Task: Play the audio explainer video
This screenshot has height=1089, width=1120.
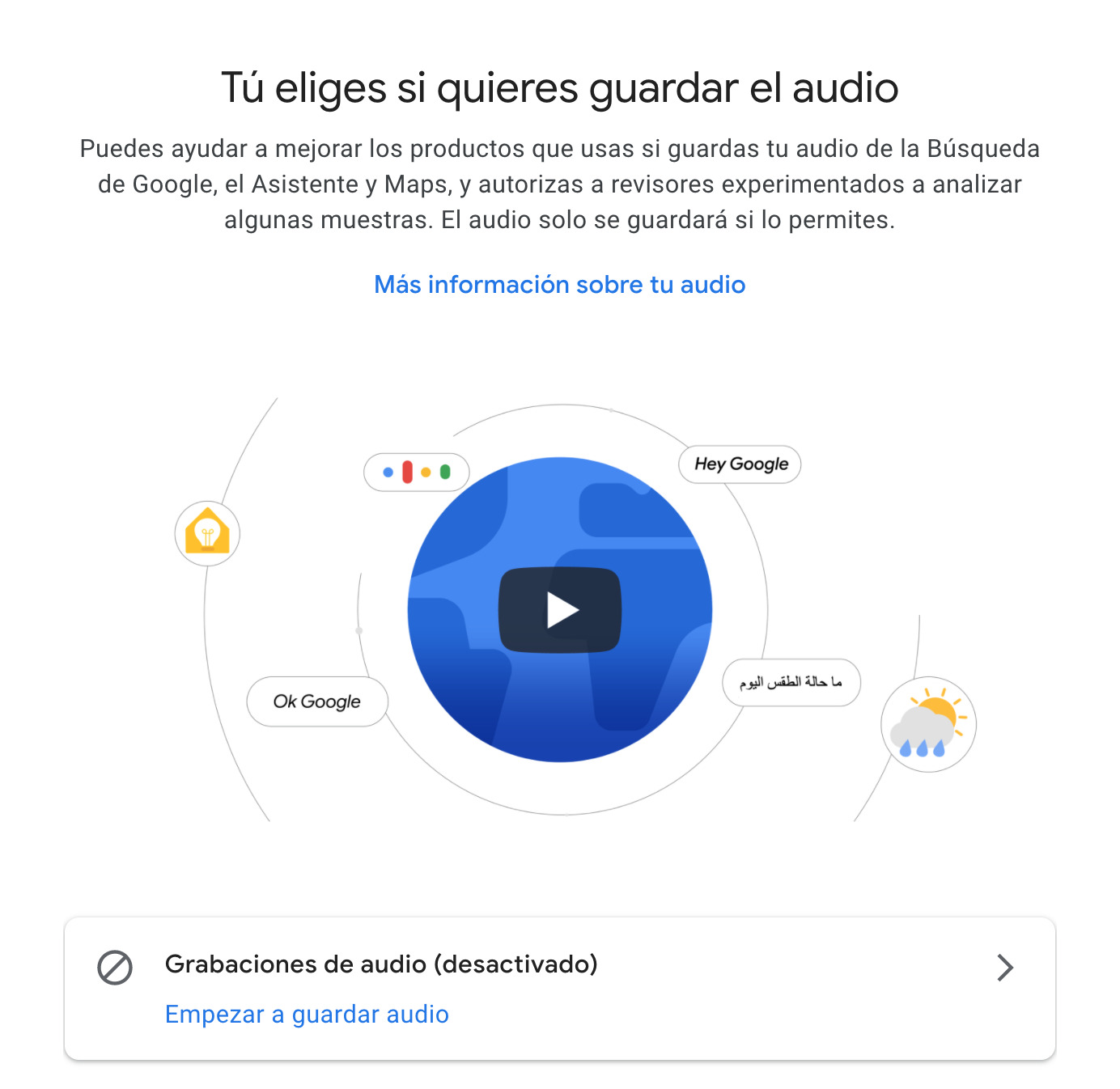Action: 560,610
